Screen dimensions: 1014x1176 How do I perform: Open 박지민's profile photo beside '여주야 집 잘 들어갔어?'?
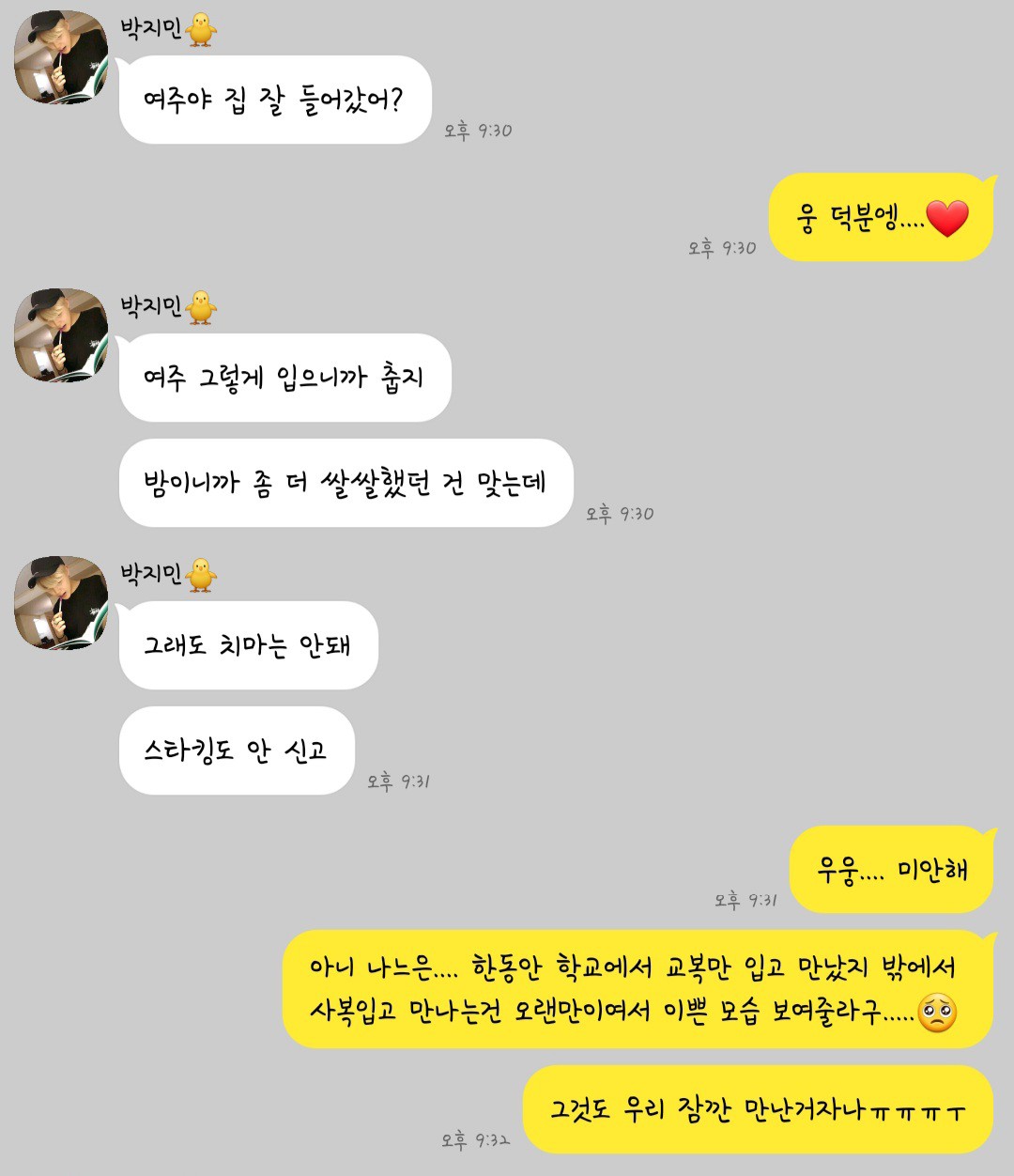(61, 57)
